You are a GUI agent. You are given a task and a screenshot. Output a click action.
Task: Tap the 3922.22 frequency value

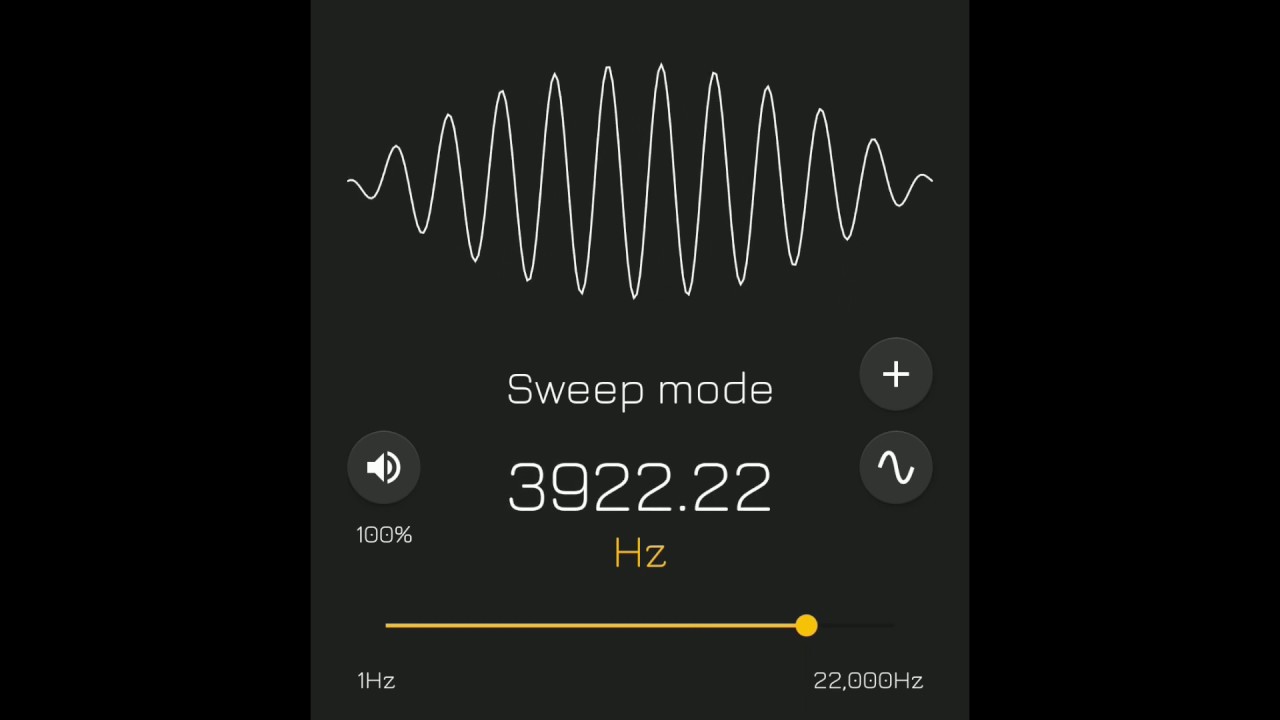pyautogui.click(x=639, y=488)
